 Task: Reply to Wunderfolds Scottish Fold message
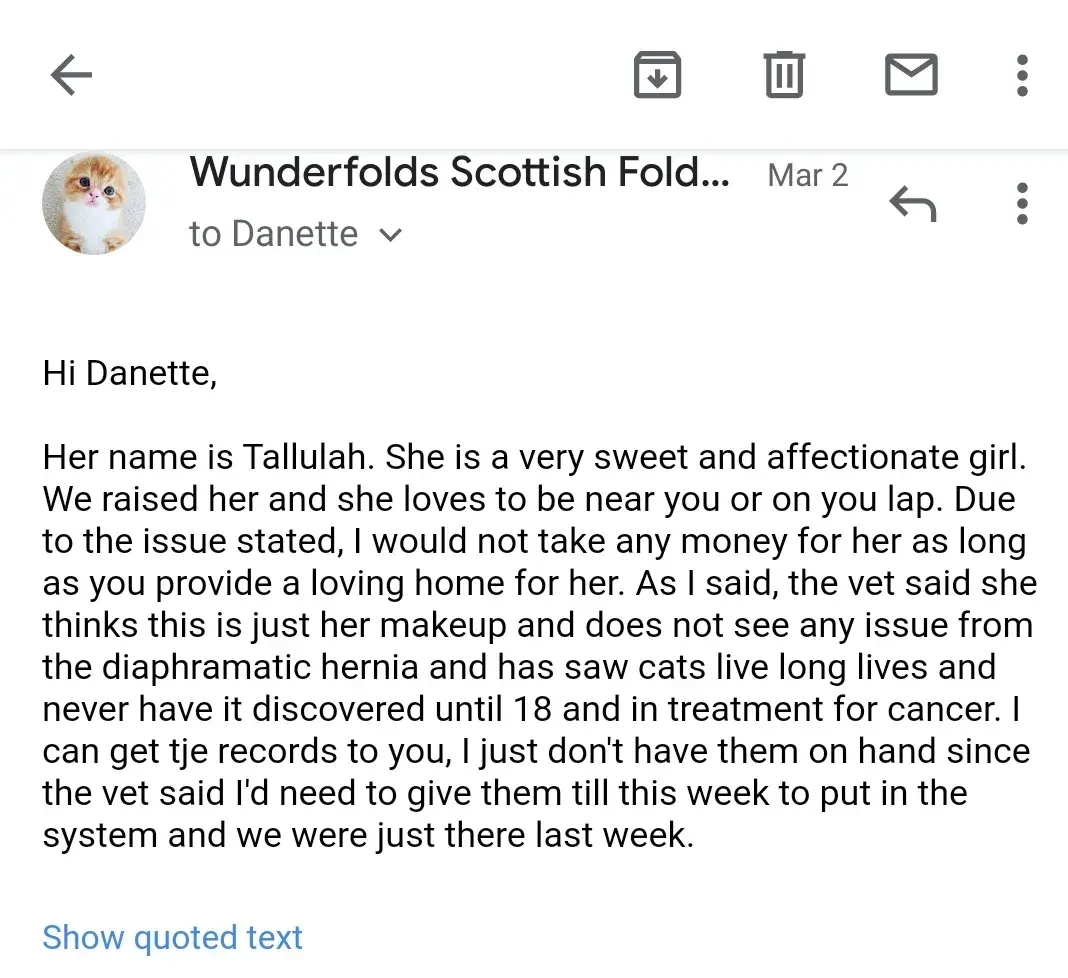(912, 205)
